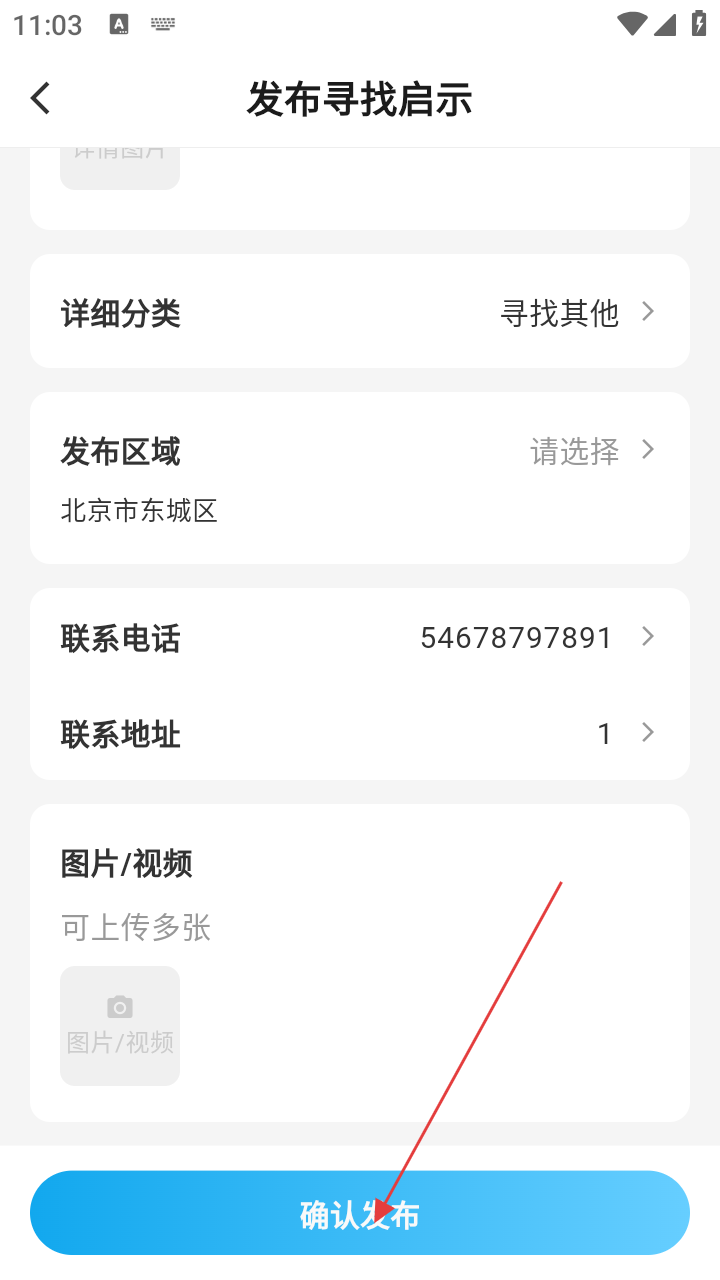
Task: Tap 确认发布 to publish the notice
Action: point(360,1213)
